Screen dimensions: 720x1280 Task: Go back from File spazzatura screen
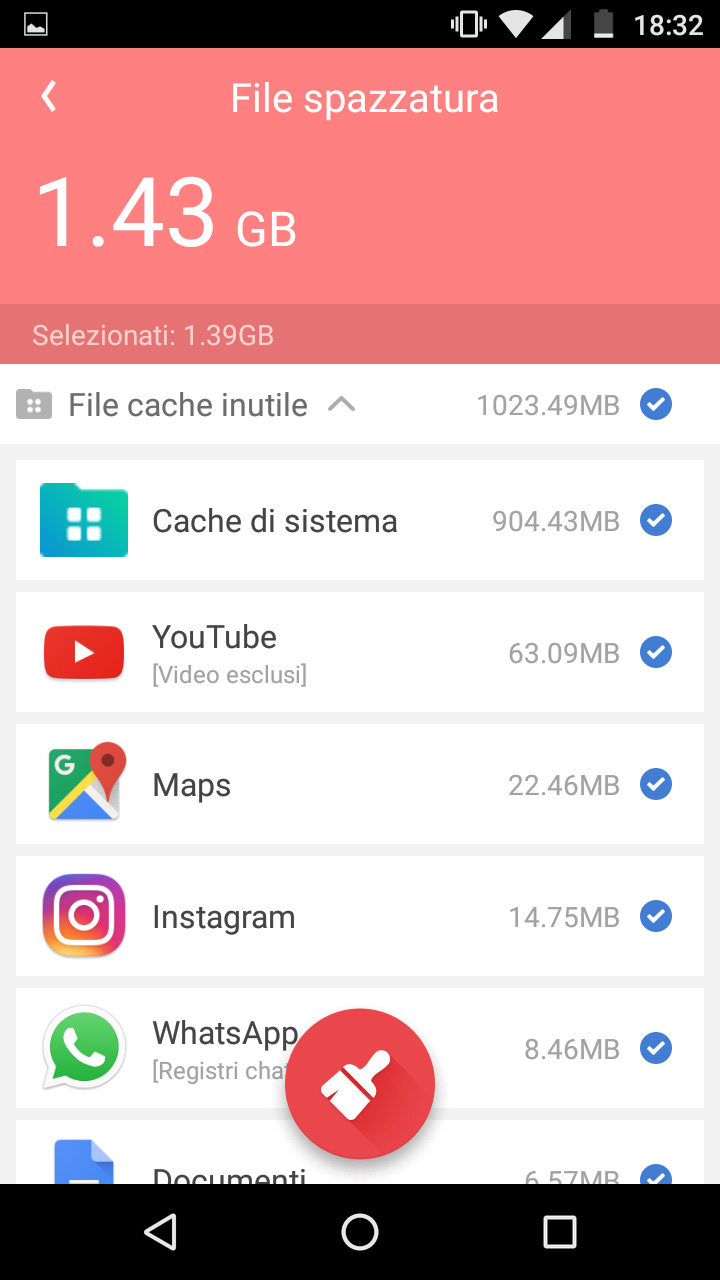pos(48,97)
